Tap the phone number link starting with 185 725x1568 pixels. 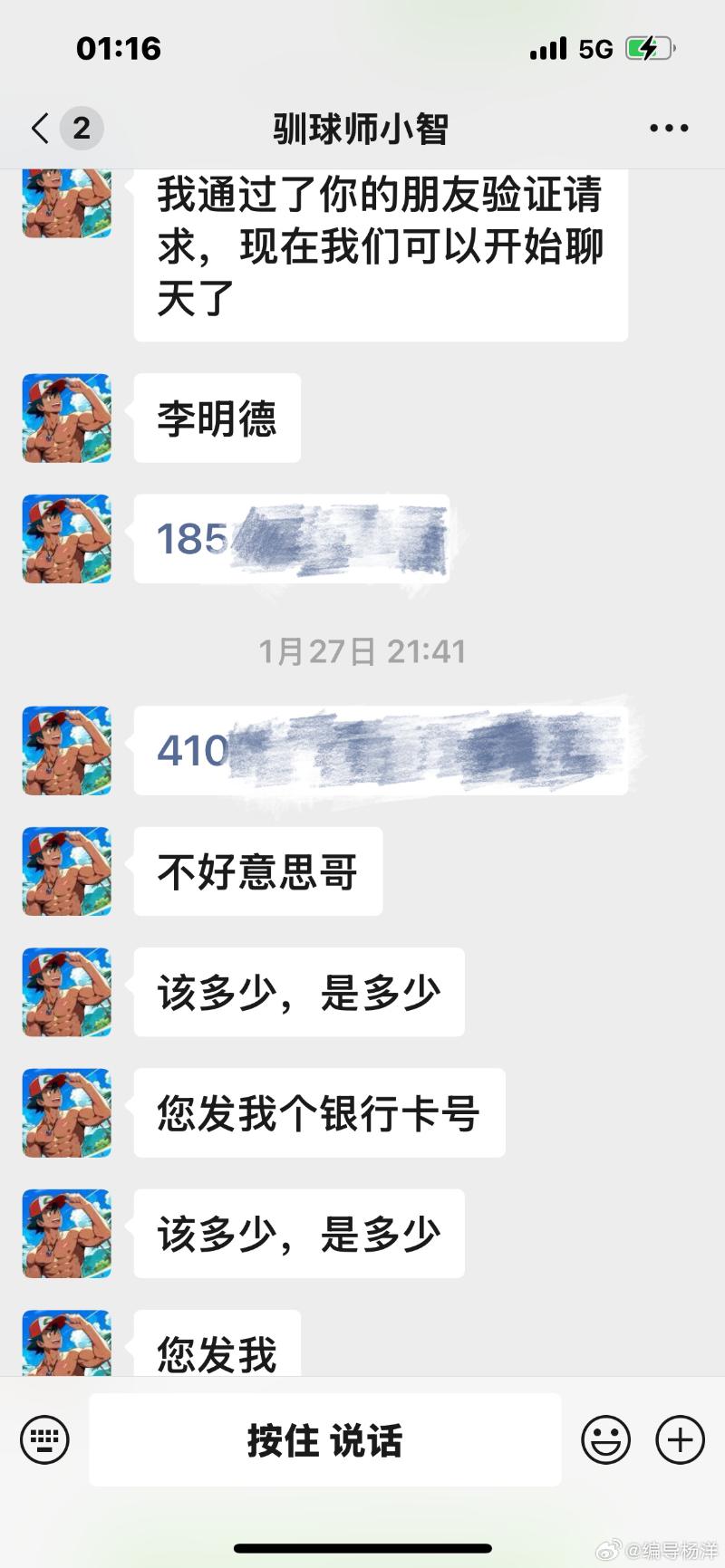click(192, 539)
